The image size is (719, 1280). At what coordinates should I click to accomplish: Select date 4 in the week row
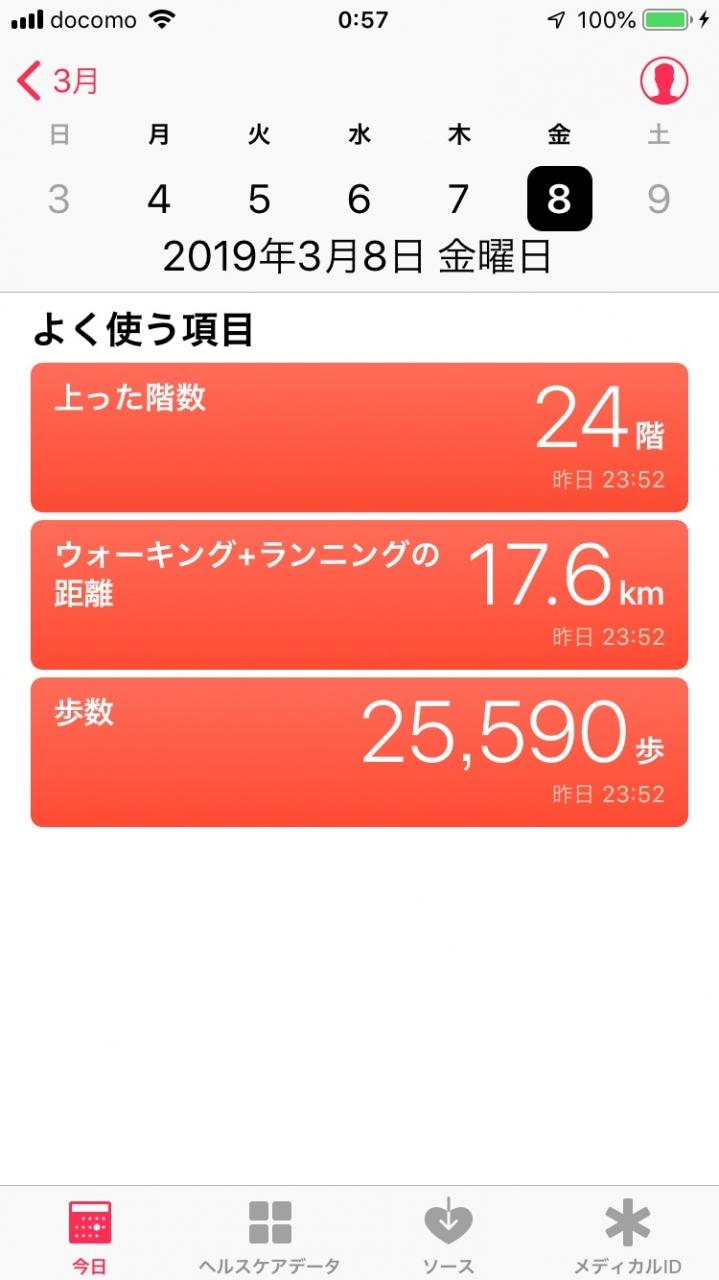point(159,199)
